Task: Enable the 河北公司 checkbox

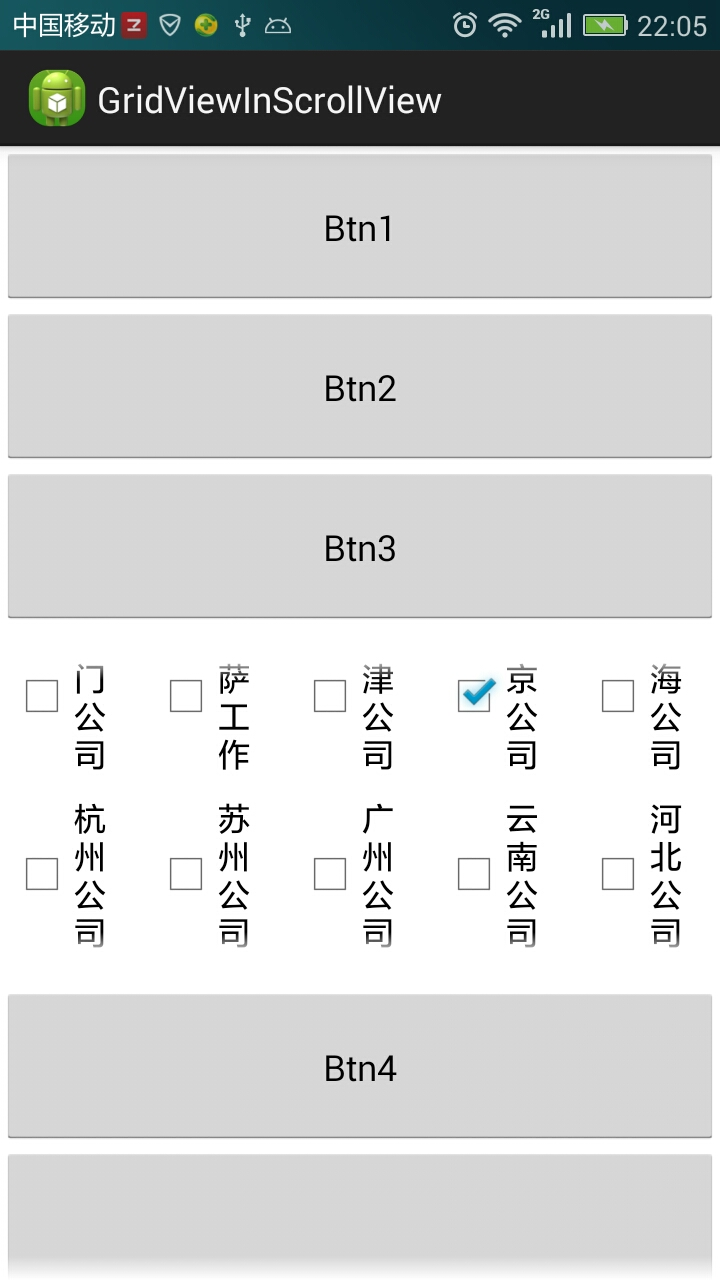Action: click(x=618, y=874)
